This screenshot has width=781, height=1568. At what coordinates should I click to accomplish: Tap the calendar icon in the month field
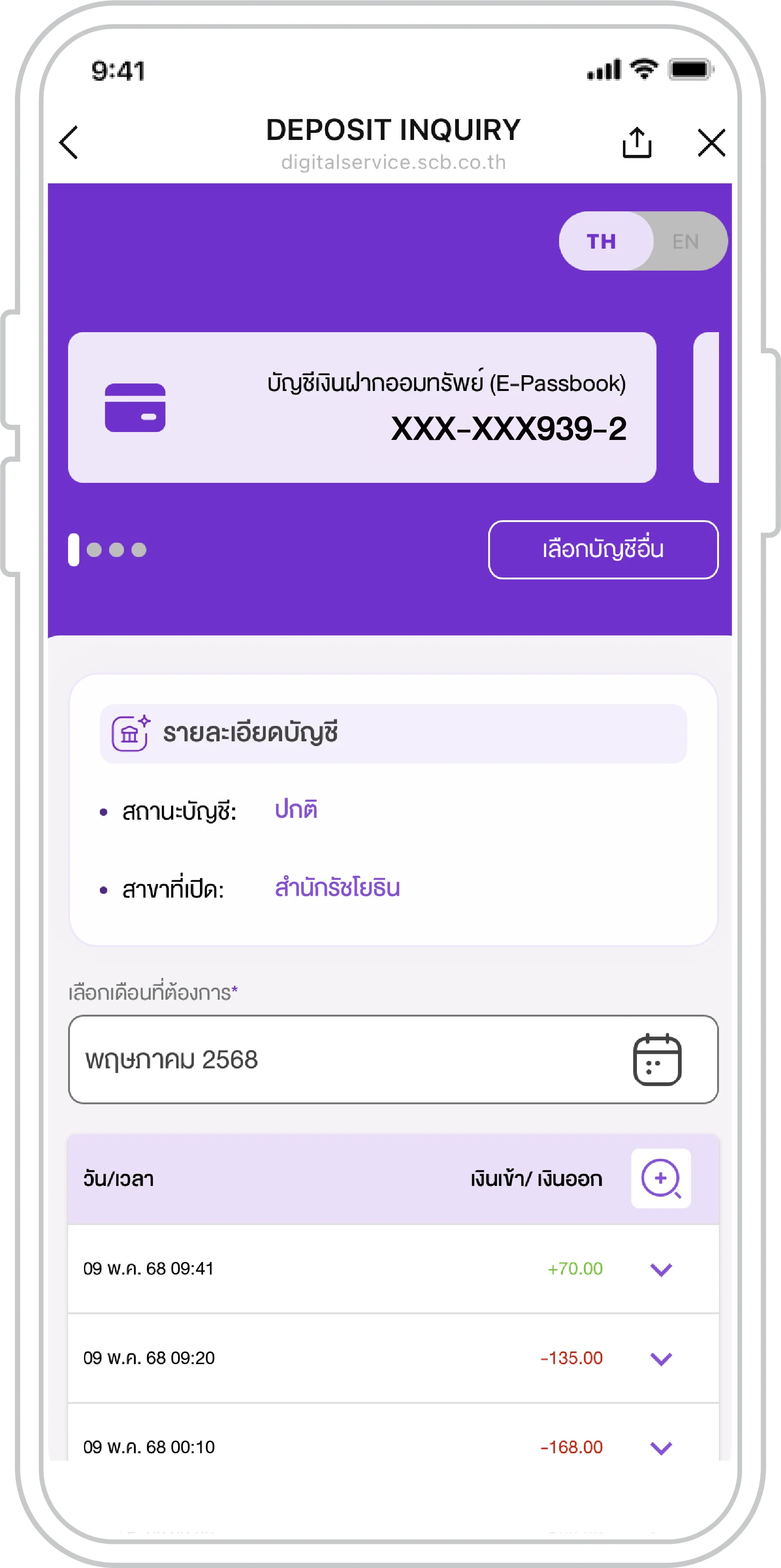[x=657, y=1060]
